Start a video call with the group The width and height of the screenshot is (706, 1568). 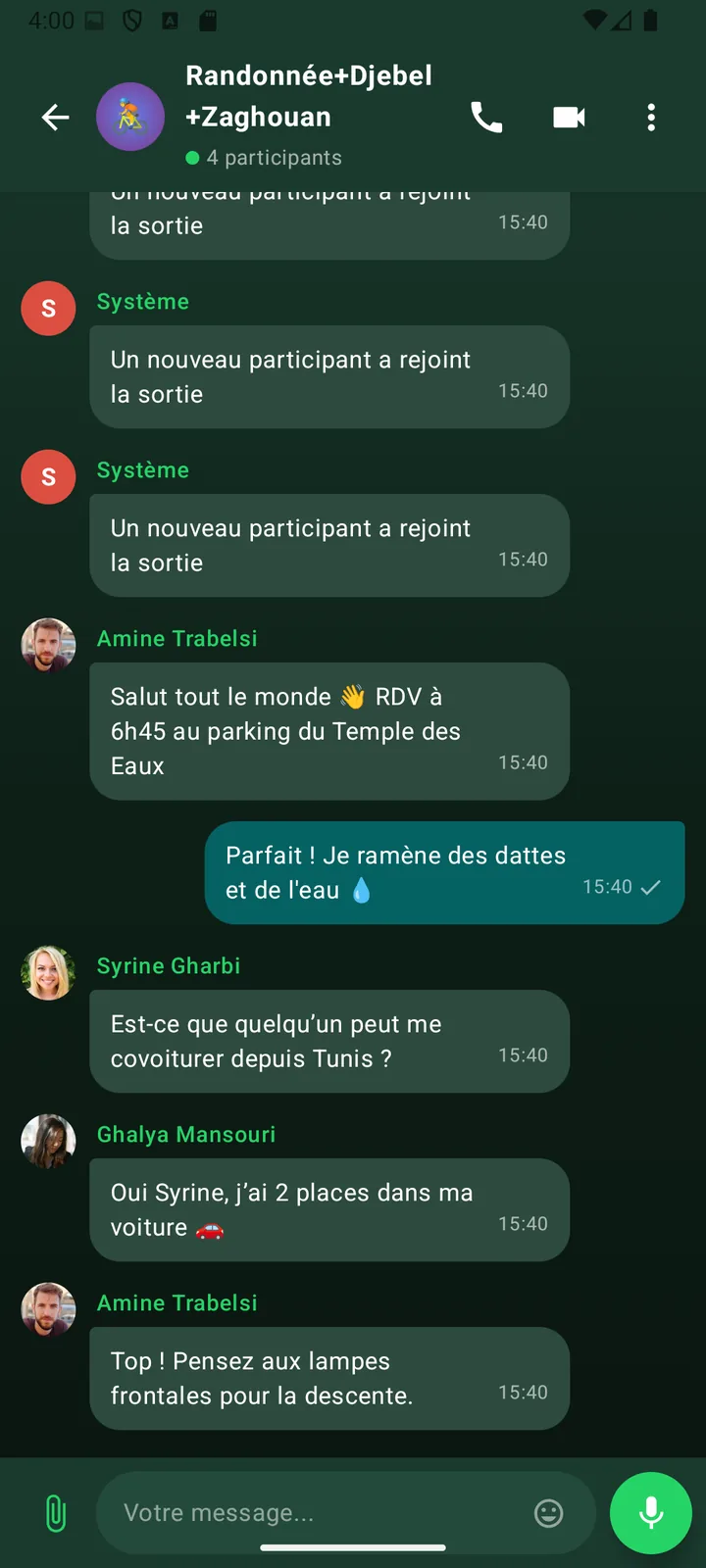(569, 118)
